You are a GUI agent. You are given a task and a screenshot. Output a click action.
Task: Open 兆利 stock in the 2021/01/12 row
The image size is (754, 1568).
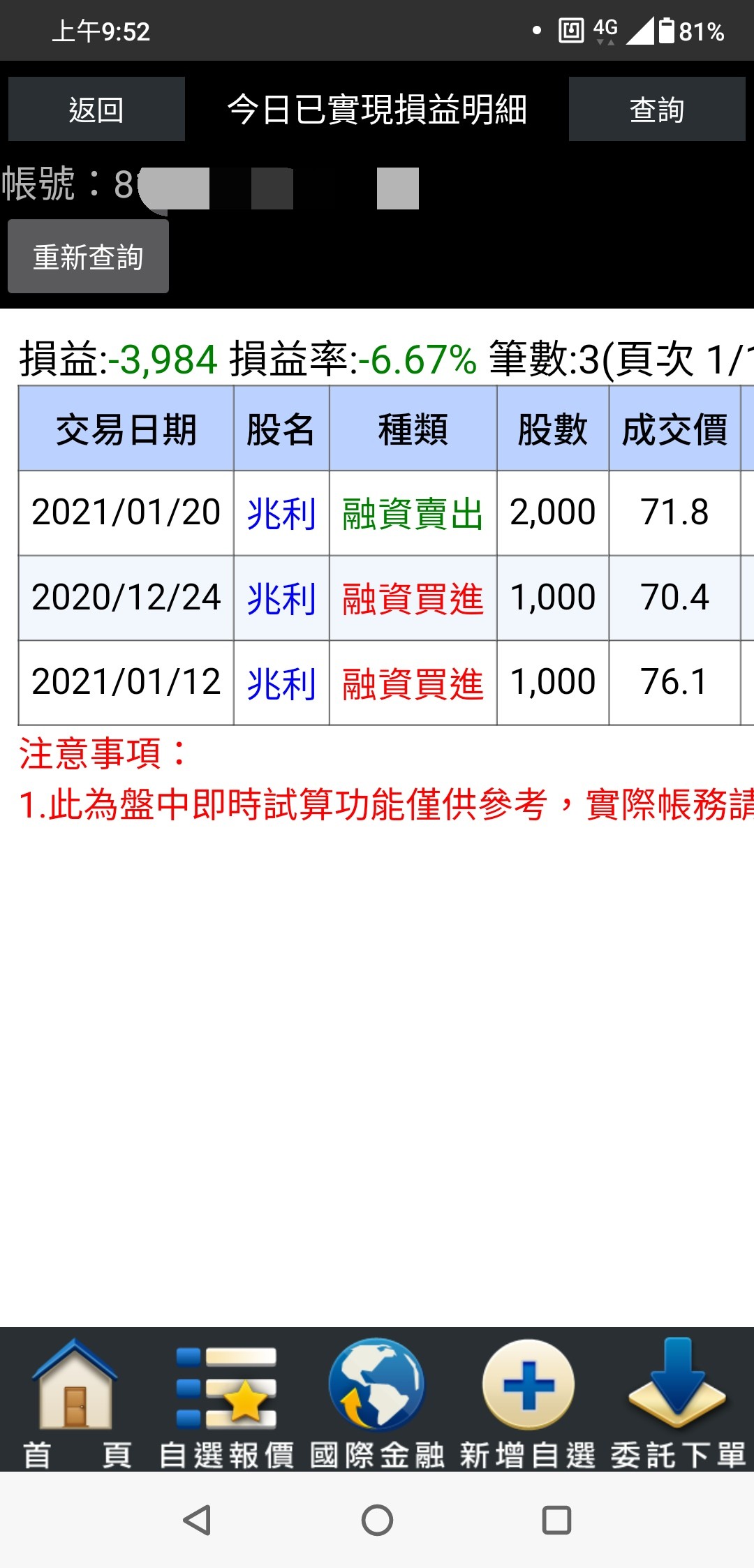click(281, 683)
